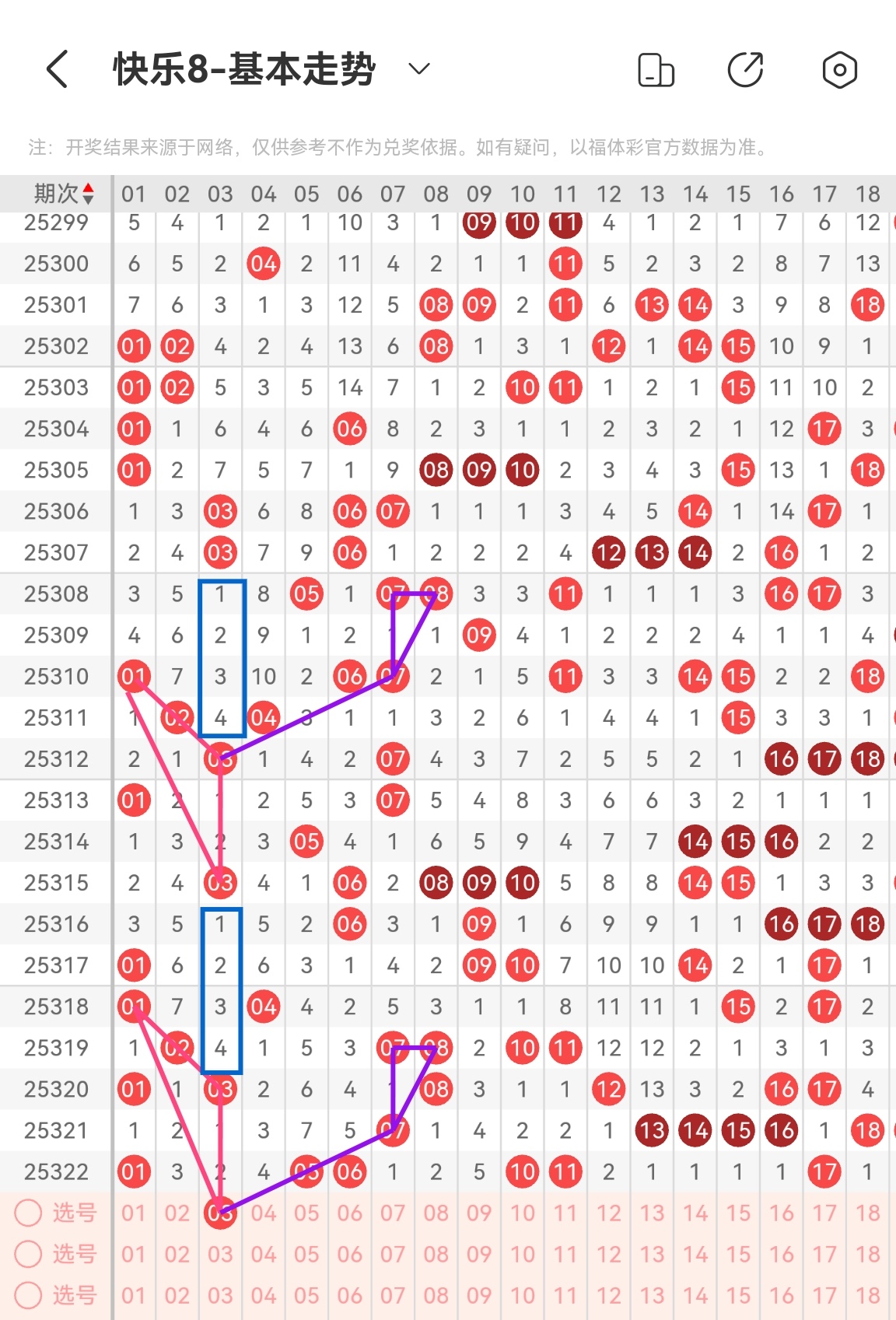This screenshot has height=1320, width=896.
Task: Select the 选号 radio beside highlighted 03
Action: tap(28, 1213)
